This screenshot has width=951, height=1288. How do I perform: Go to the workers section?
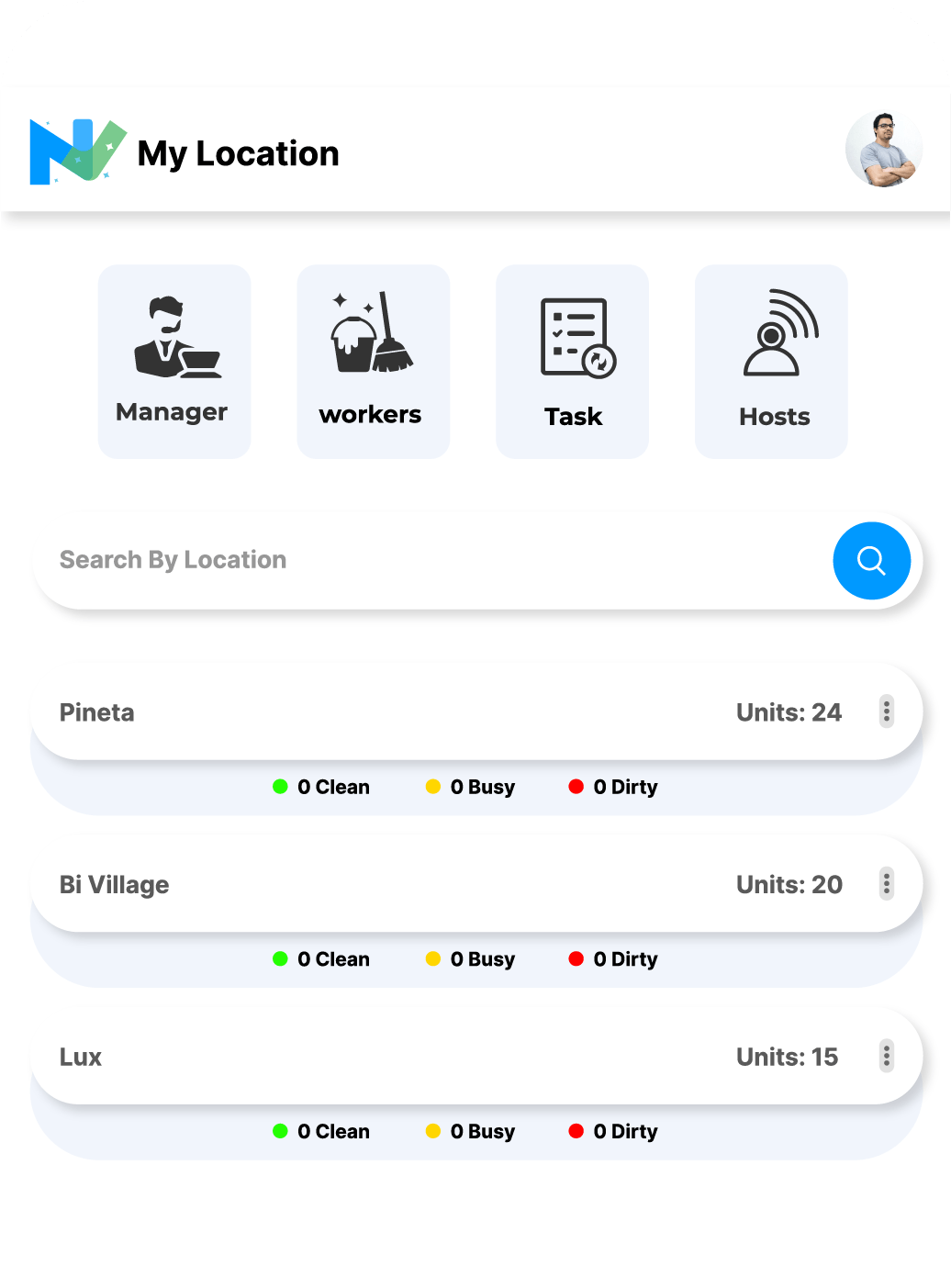coord(373,361)
